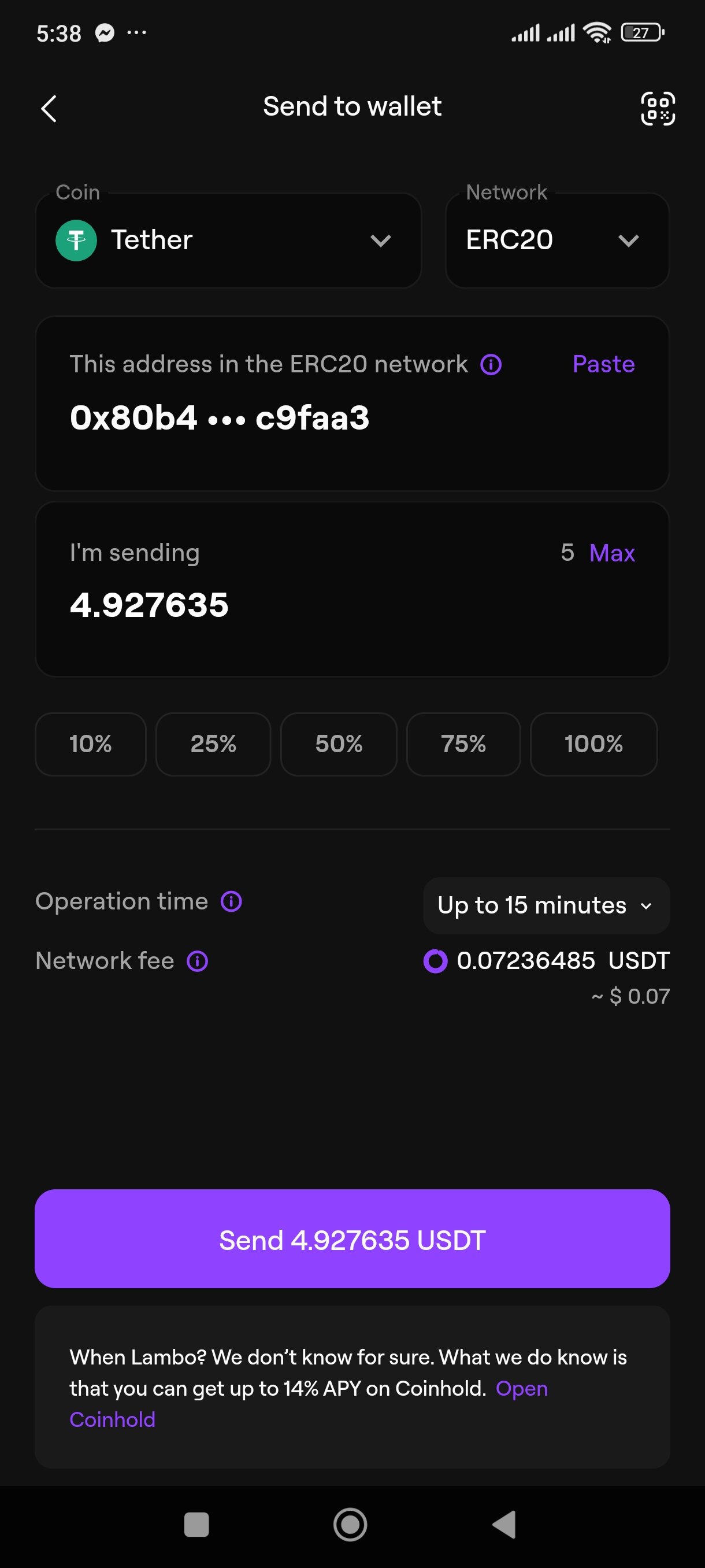
Task: Confirm Send 4.927635 USDT
Action: point(352,1239)
